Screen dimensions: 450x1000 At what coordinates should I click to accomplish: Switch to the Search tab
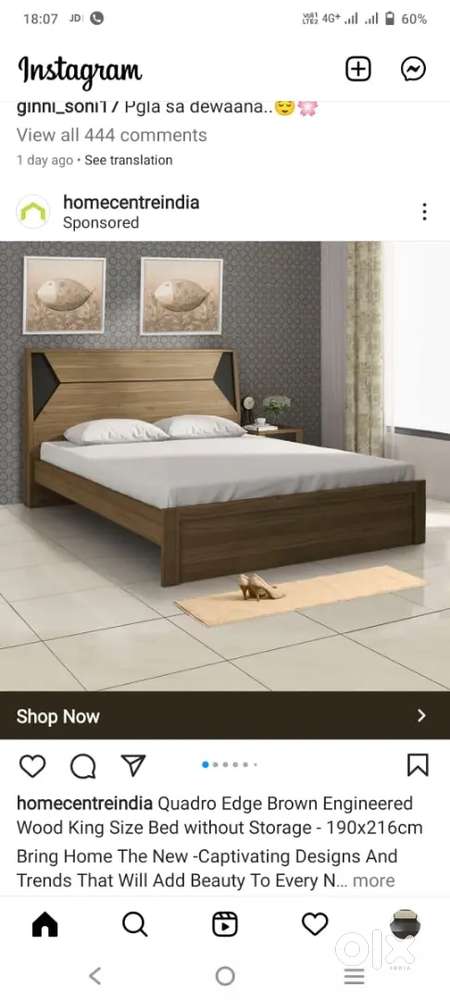click(x=134, y=924)
